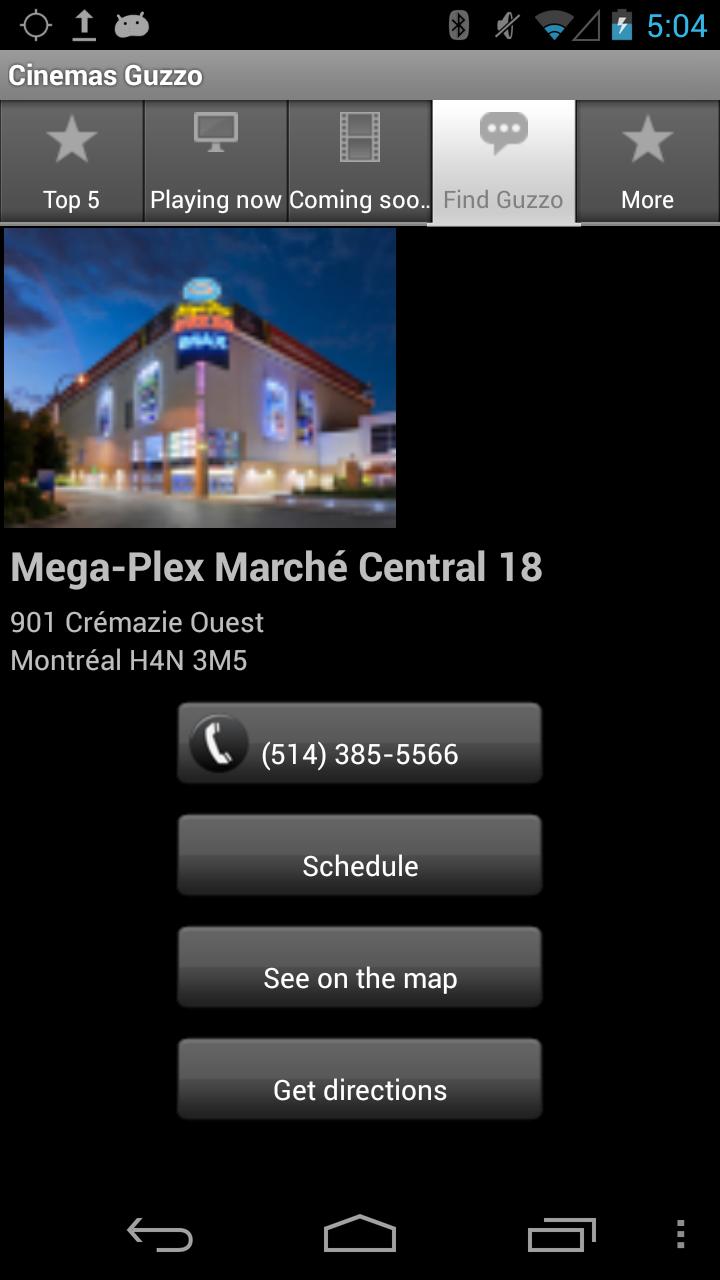
Task: Open the Find Guzzo tab
Action: [503, 162]
